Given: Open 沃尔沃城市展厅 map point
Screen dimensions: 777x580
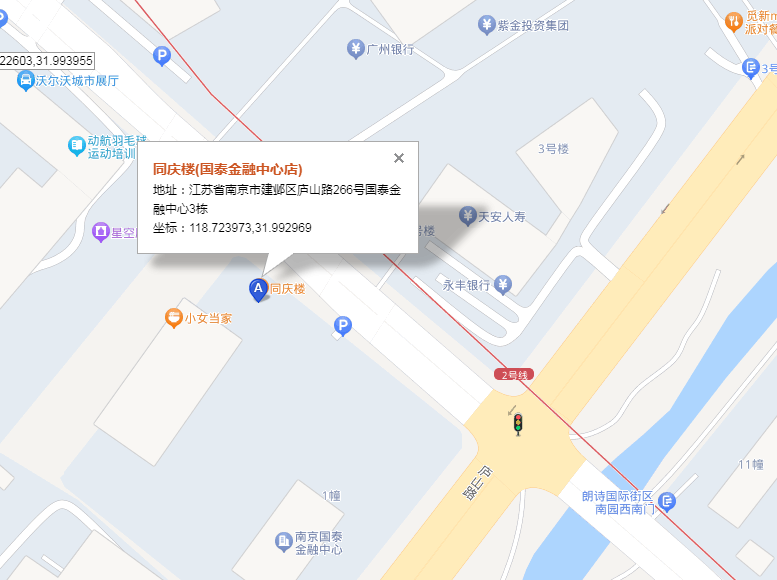Looking at the screenshot, I should pos(26,81).
